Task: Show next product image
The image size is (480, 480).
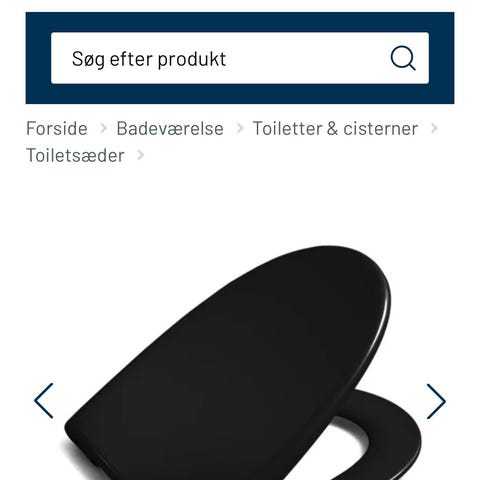Action: [x=436, y=401]
